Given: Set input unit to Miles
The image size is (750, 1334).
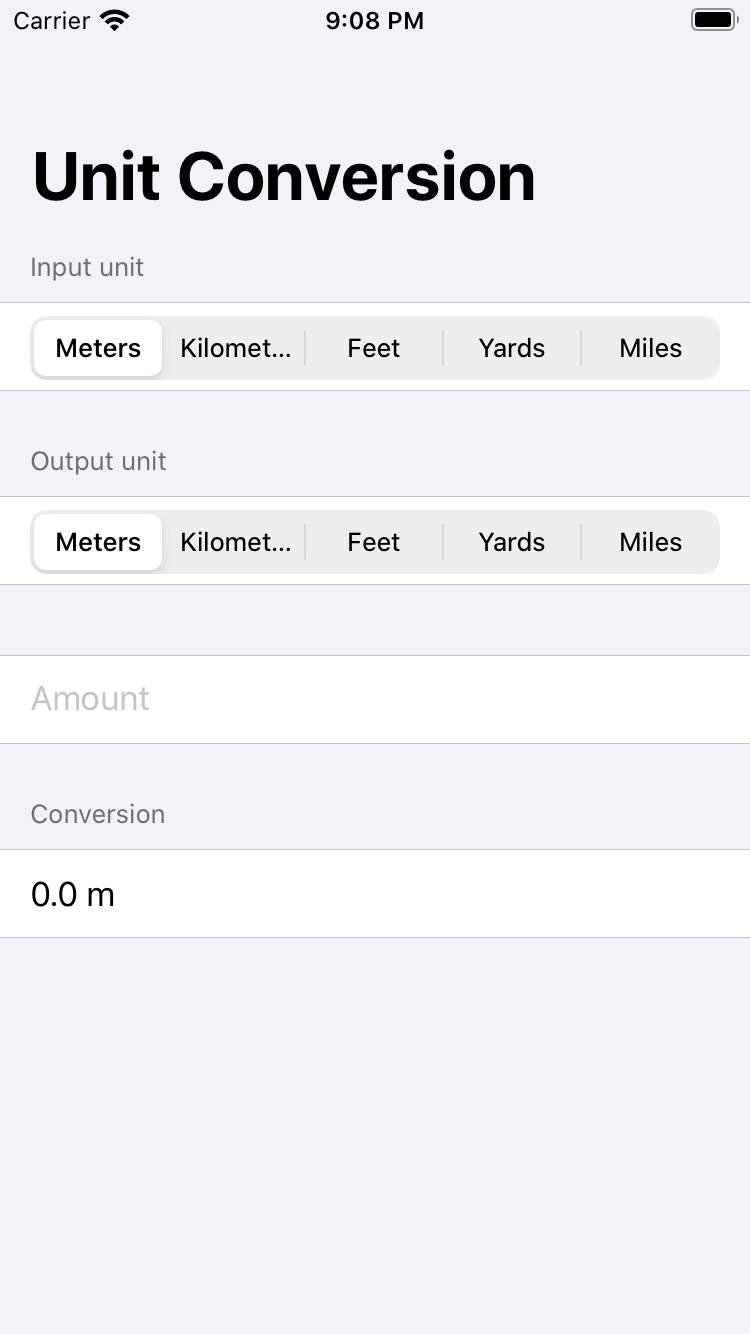Looking at the screenshot, I should [650, 348].
